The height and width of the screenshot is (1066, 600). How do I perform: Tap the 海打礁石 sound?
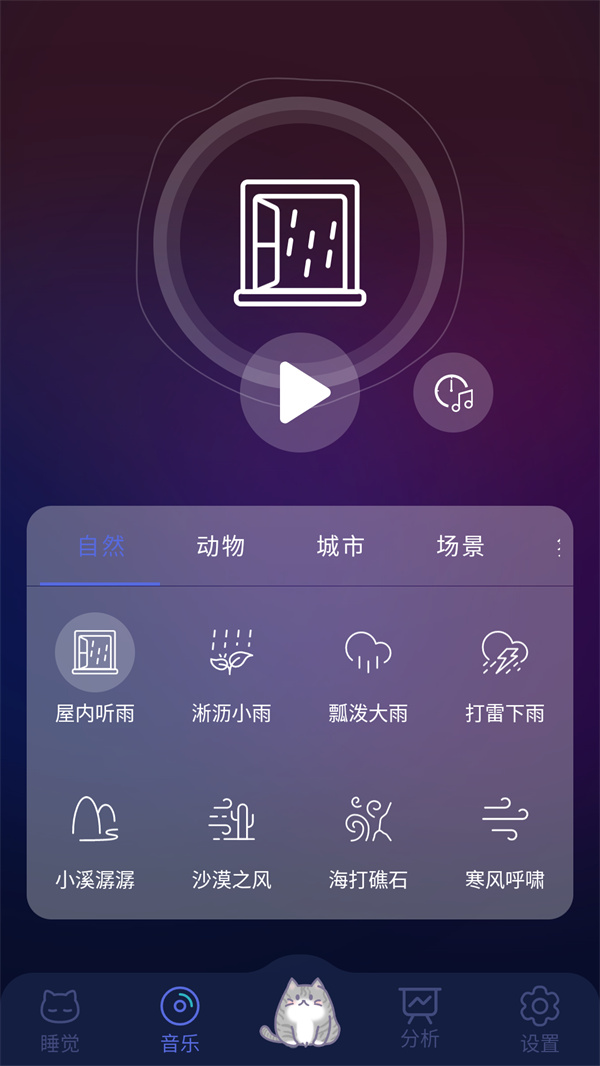click(x=368, y=835)
